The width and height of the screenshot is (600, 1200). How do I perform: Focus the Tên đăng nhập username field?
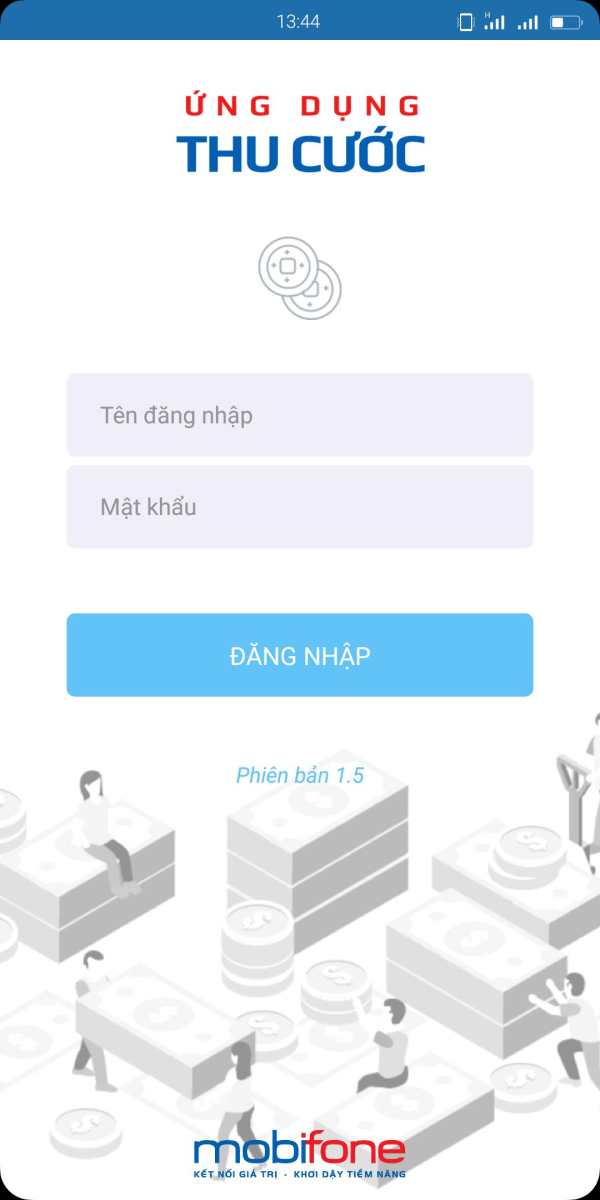coord(300,415)
